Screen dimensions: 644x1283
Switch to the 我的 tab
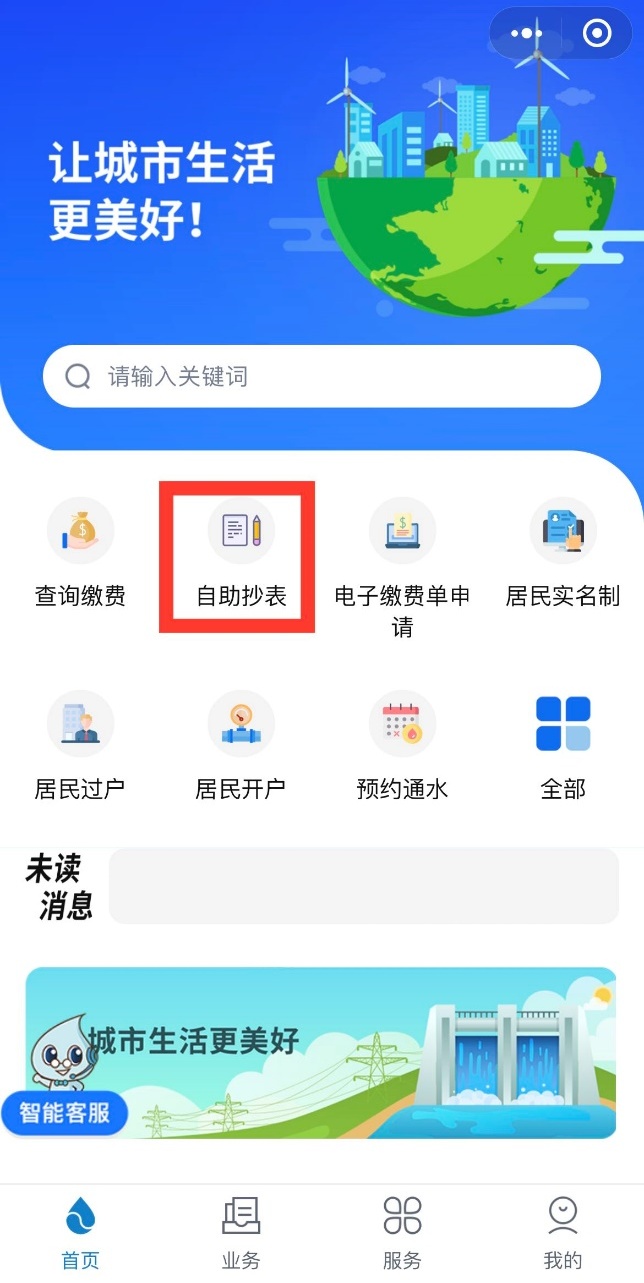563,1233
